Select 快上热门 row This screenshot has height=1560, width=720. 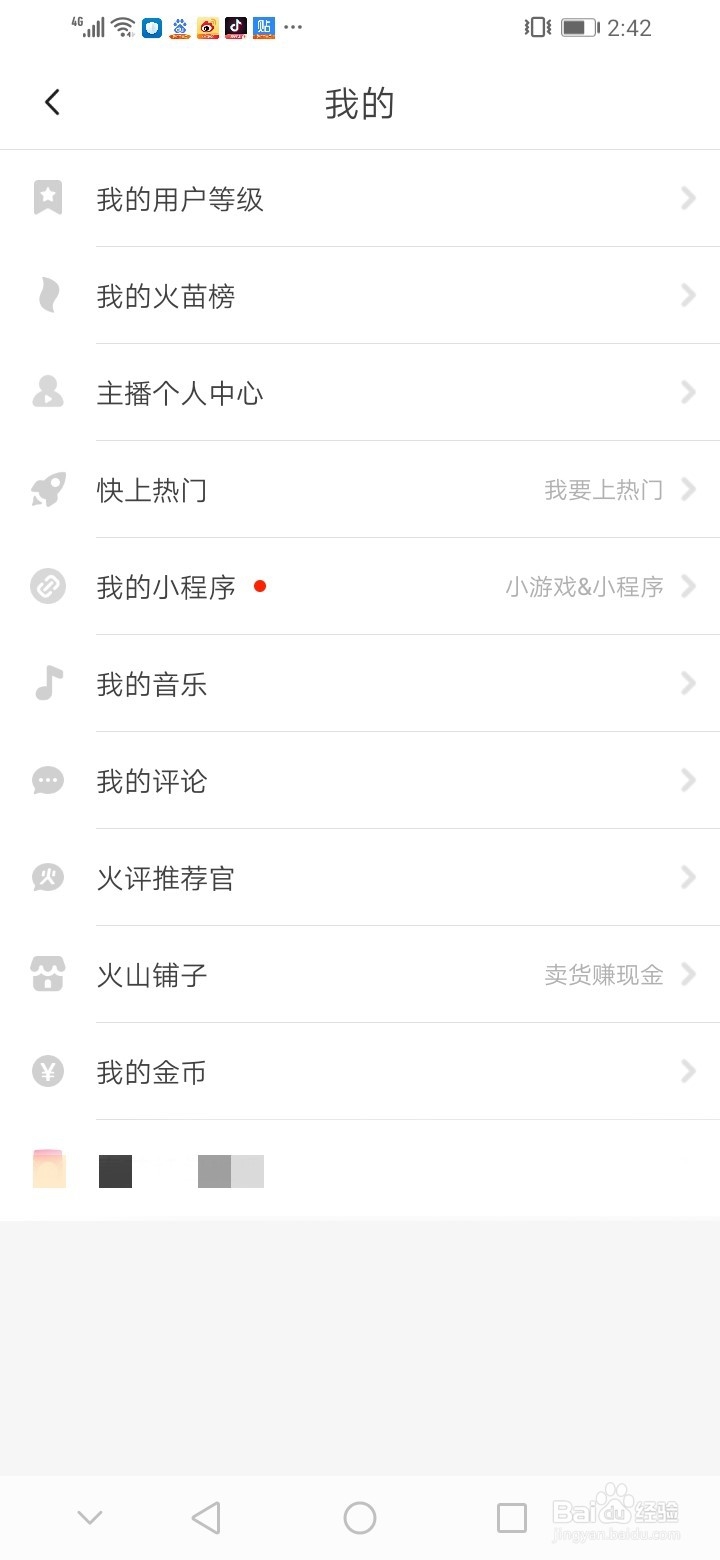point(360,490)
